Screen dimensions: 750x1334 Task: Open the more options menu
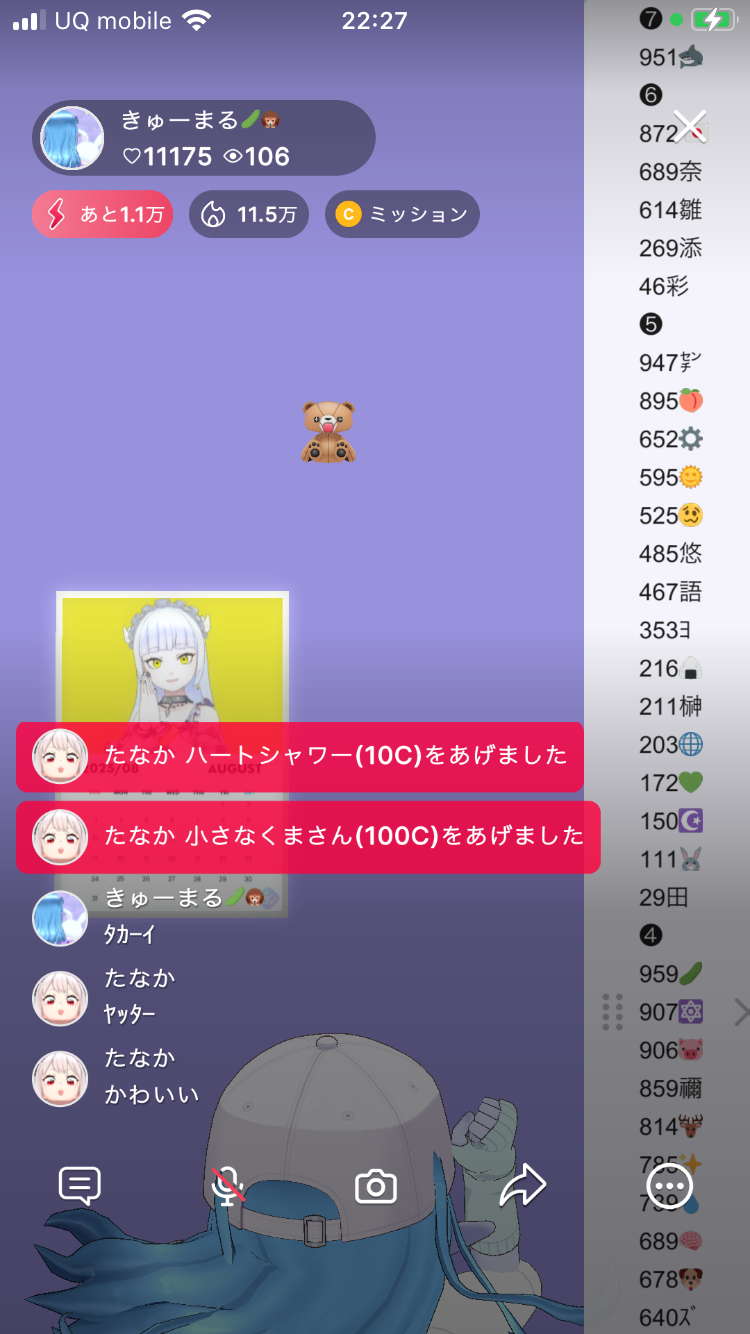point(669,1186)
